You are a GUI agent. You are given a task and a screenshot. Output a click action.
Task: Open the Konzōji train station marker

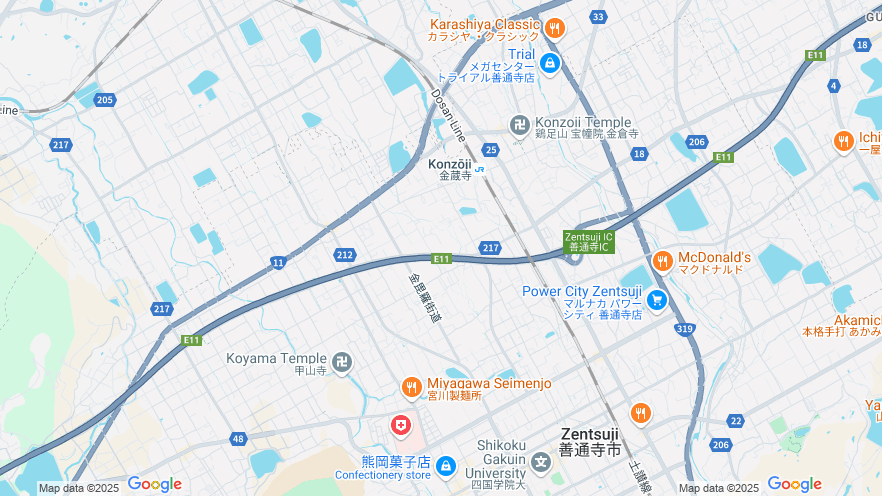[x=480, y=169]
